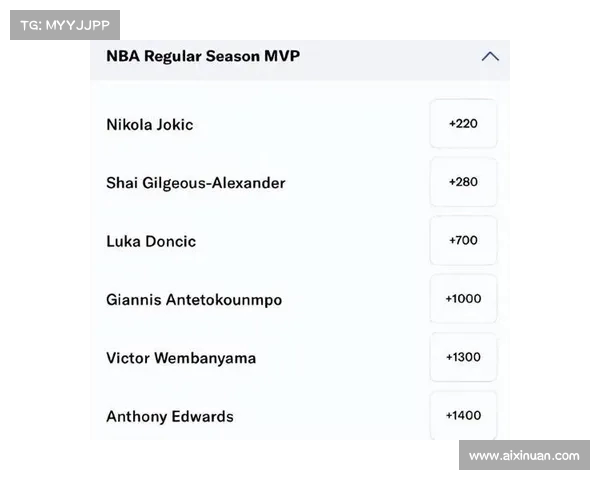Bet on Anthony Edwards at +1400

point(463,415)
